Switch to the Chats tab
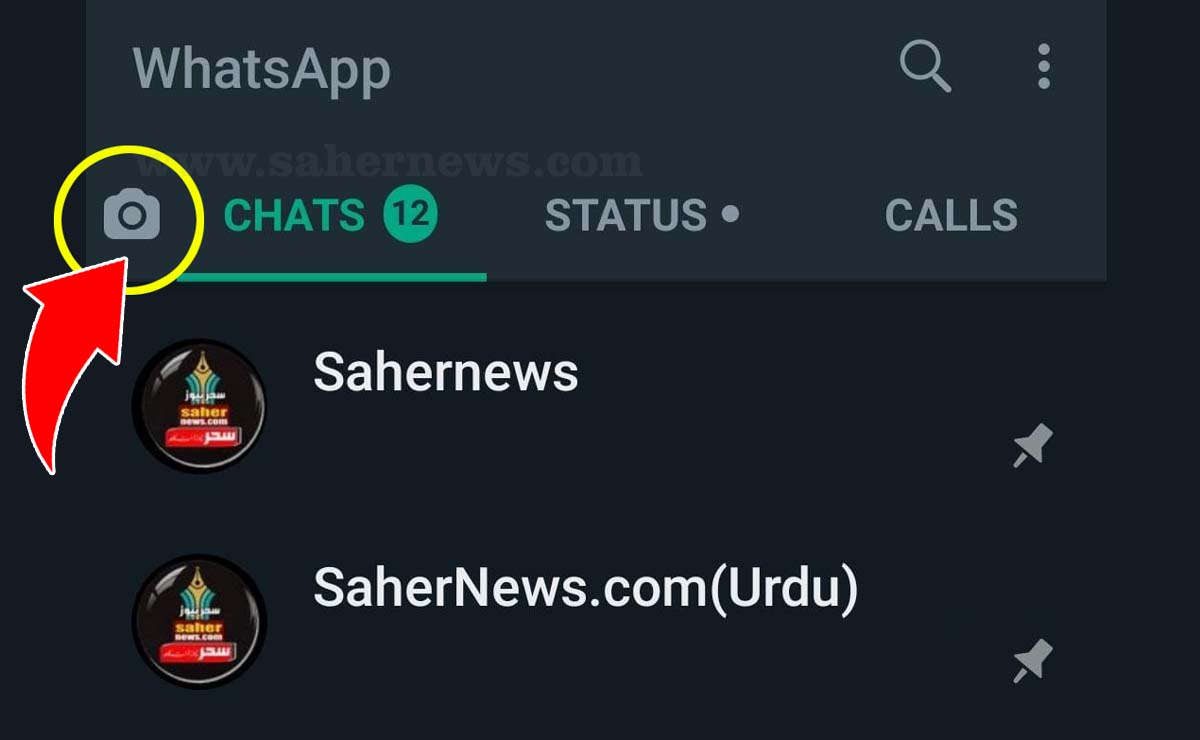Image resolution: width=1200 pixels, height=740 pixels. click(x=331, y=216)
